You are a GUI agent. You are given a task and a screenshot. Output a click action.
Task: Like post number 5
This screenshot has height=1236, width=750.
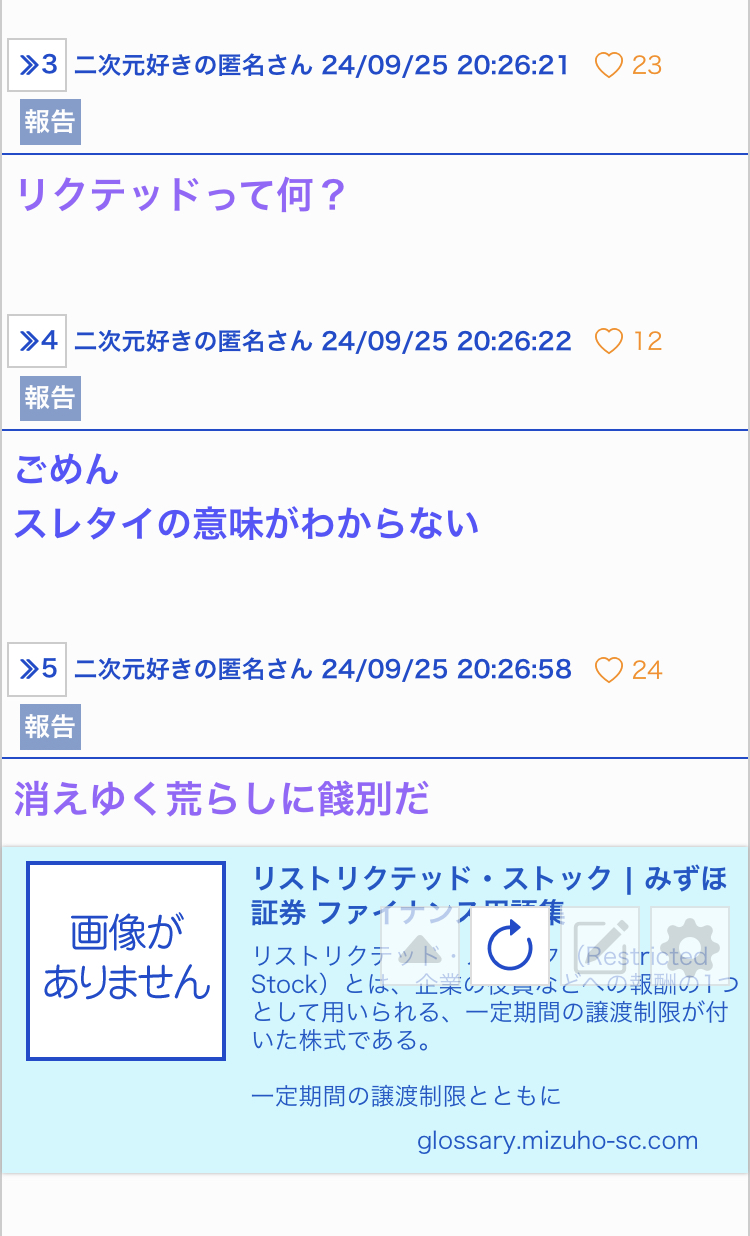tap(609, 670)
